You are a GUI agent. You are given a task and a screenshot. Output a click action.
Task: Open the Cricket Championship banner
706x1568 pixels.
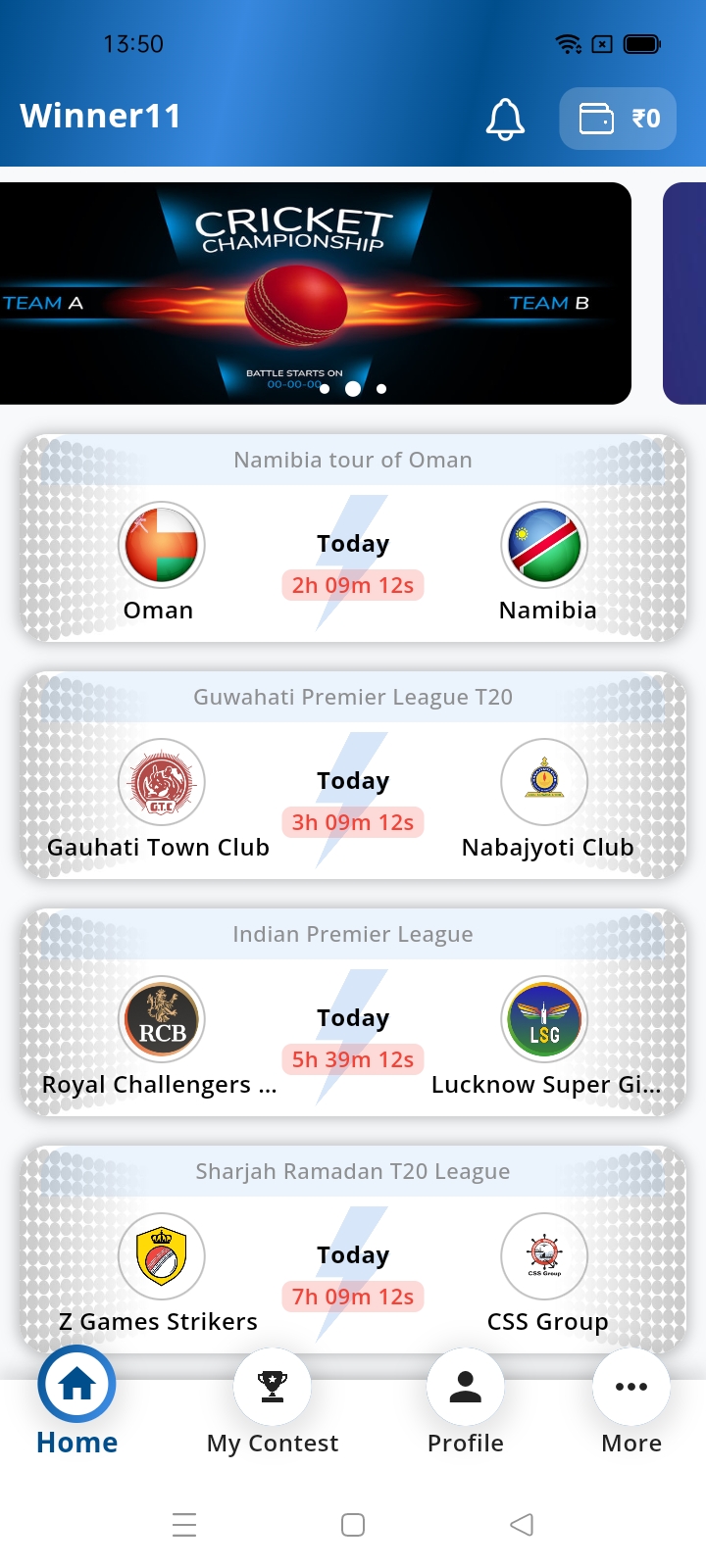(x=314, y=293)
